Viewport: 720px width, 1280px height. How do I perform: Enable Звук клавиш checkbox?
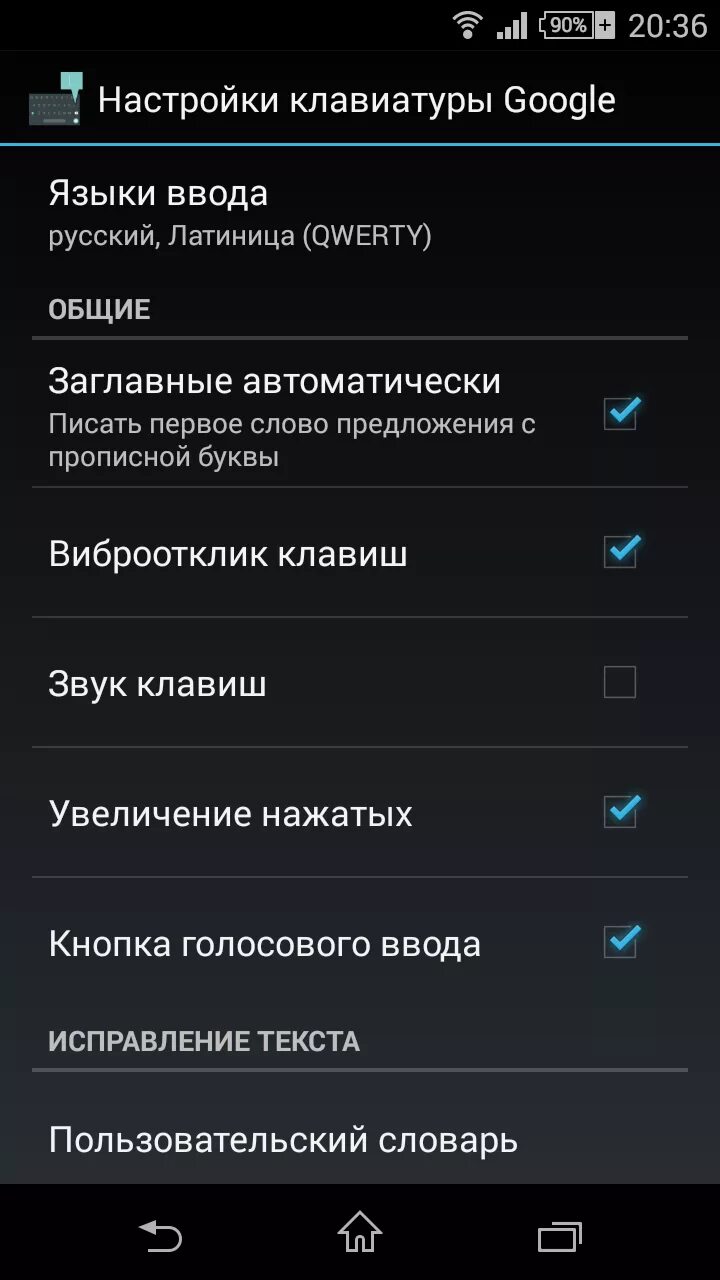click(620, 683)
